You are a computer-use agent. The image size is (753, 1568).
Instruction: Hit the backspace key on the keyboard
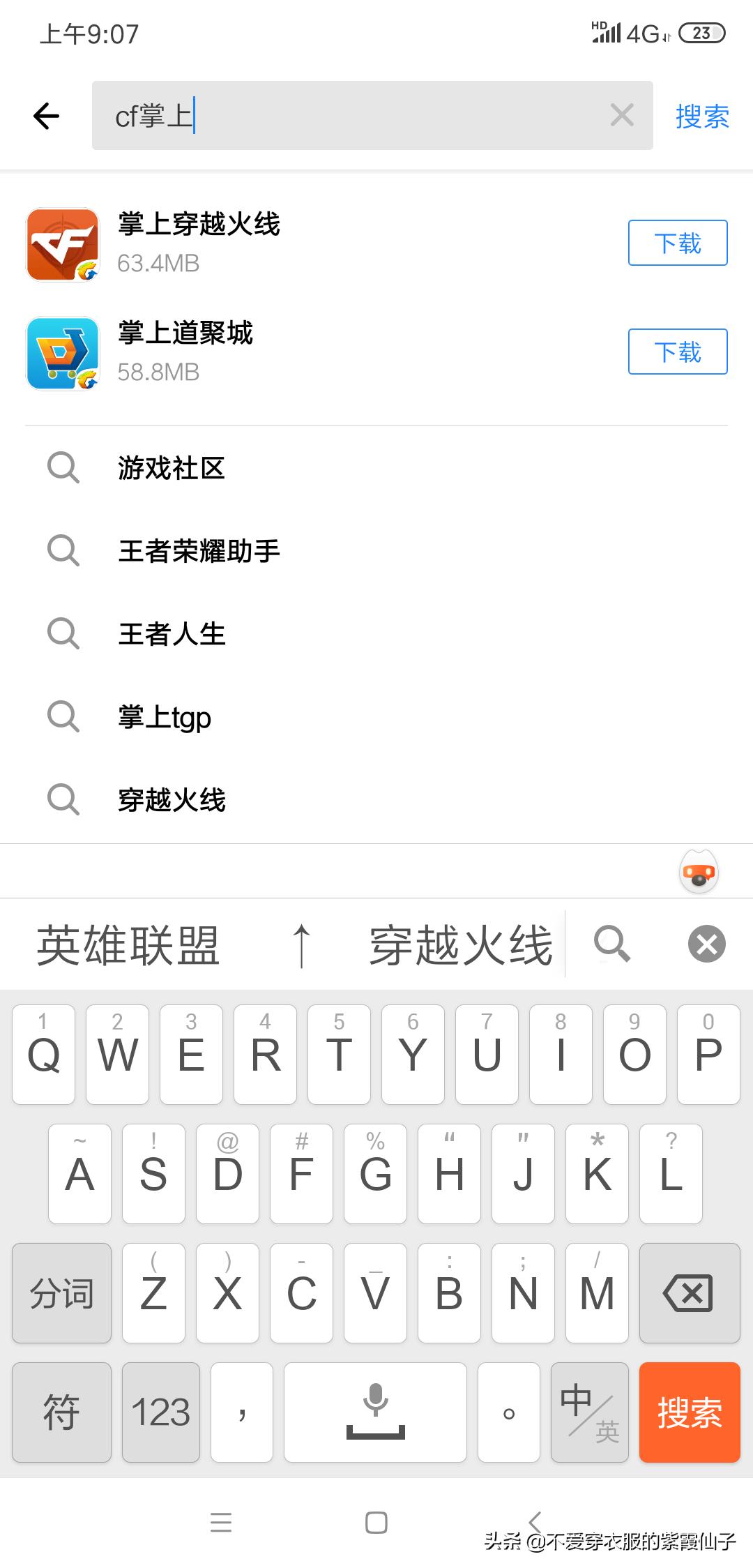click(689, 1293)
